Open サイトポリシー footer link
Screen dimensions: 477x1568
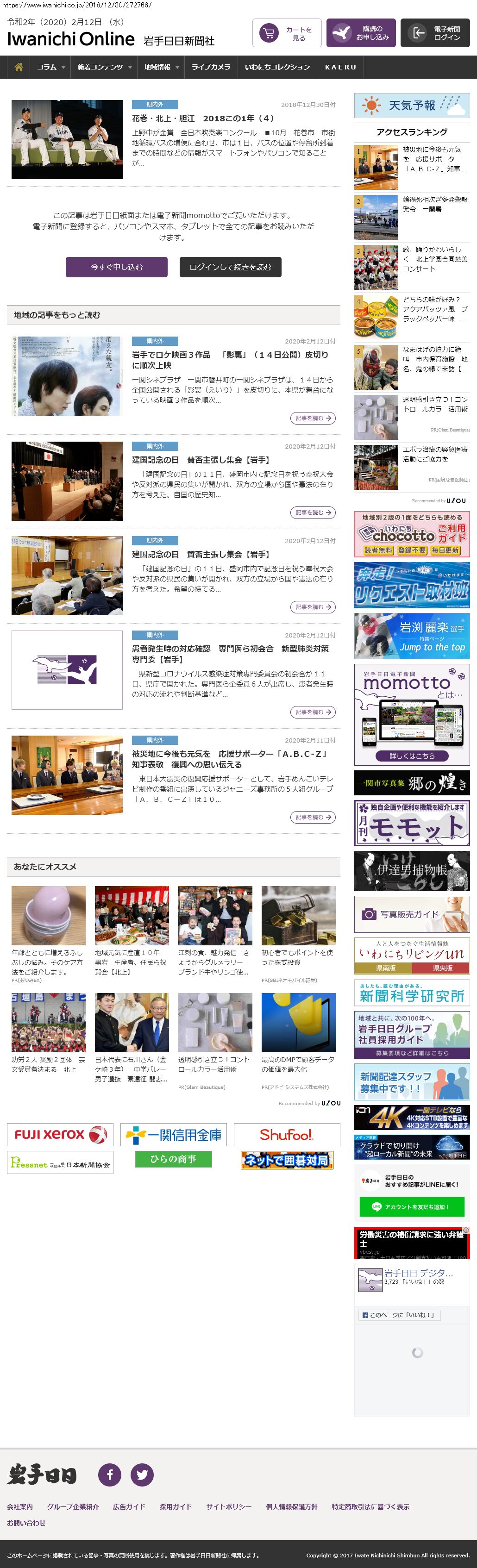[228, 1506]
